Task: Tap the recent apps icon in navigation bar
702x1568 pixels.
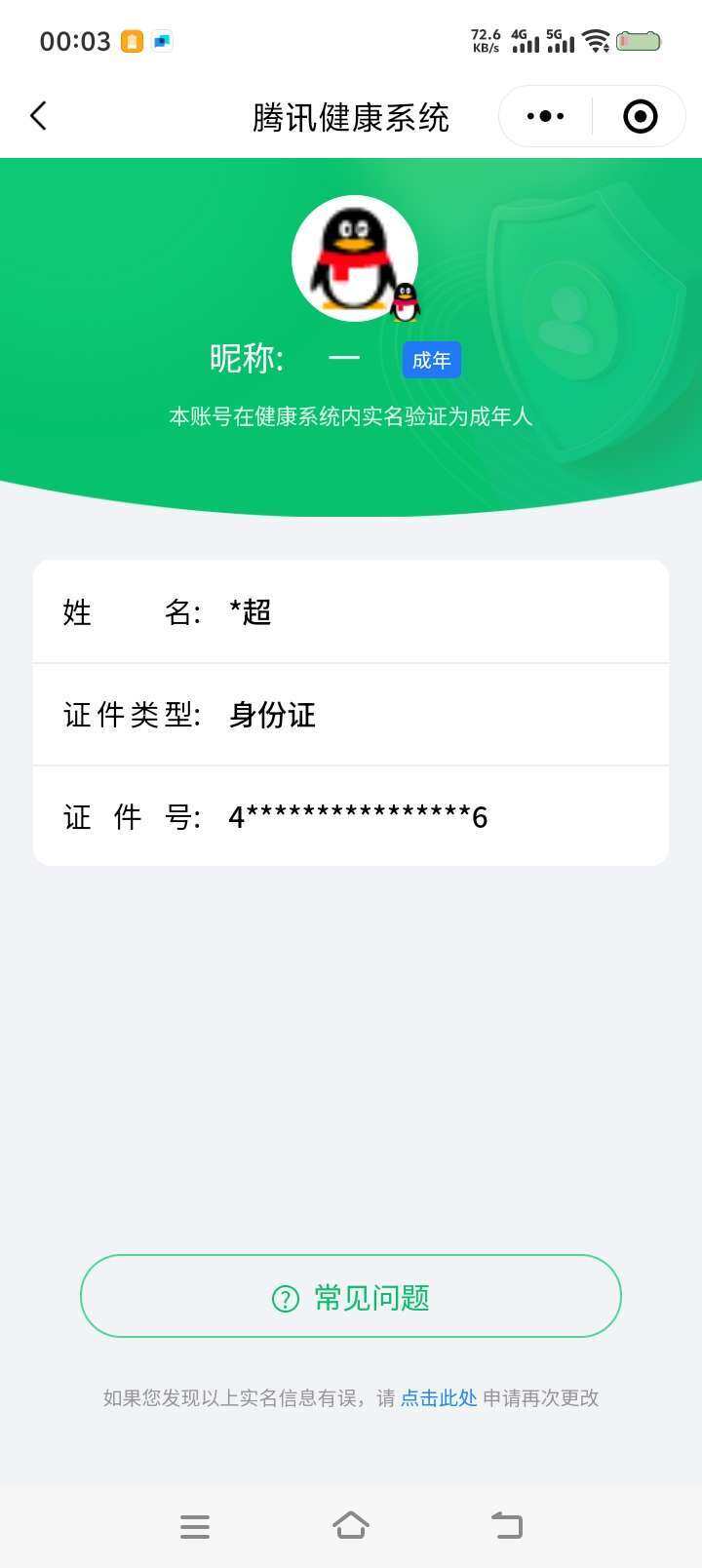Action: 195,1525
